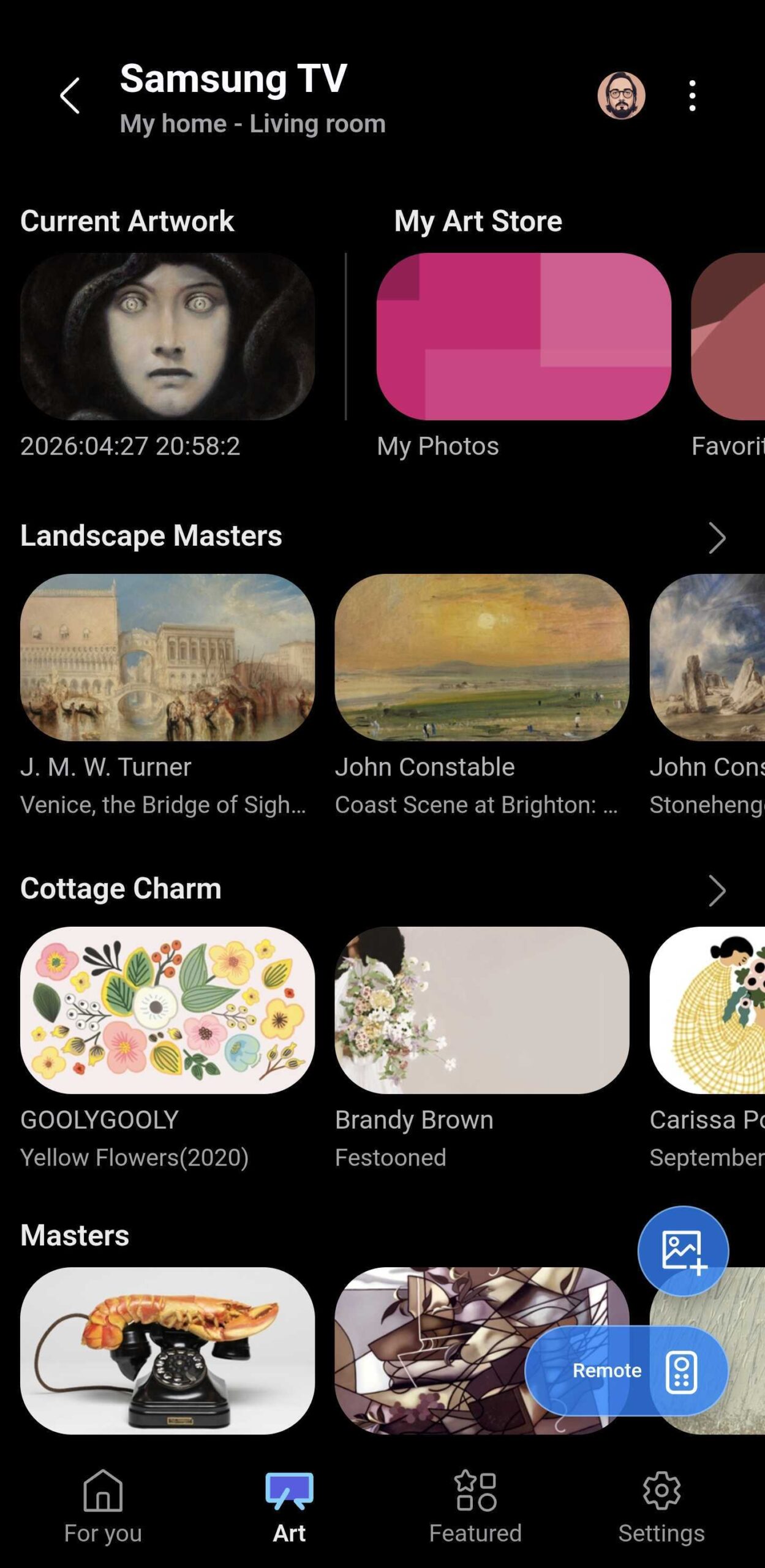Open Brandy Brown's Festooned artwork

481,1010
